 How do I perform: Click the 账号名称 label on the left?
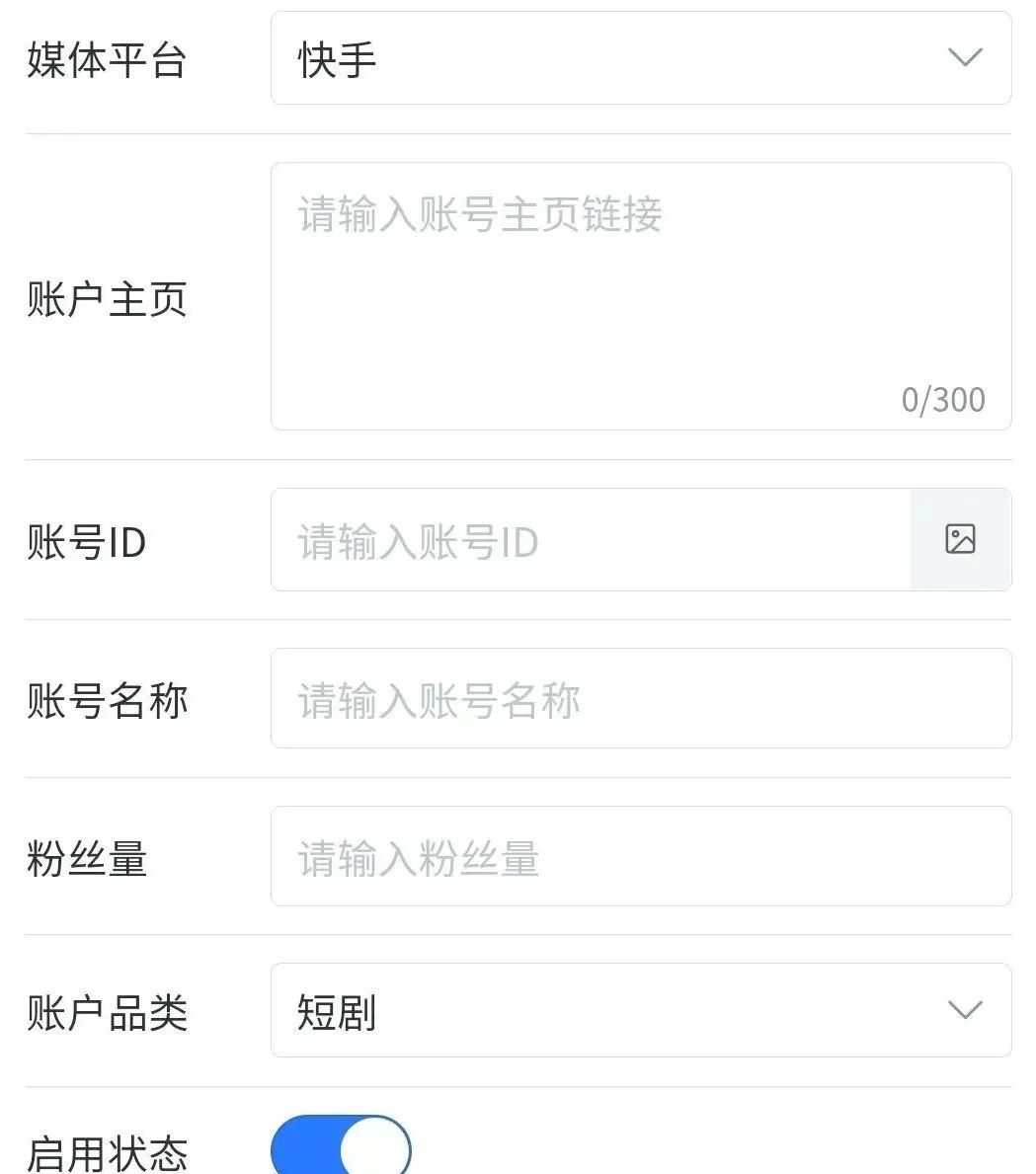107,699
